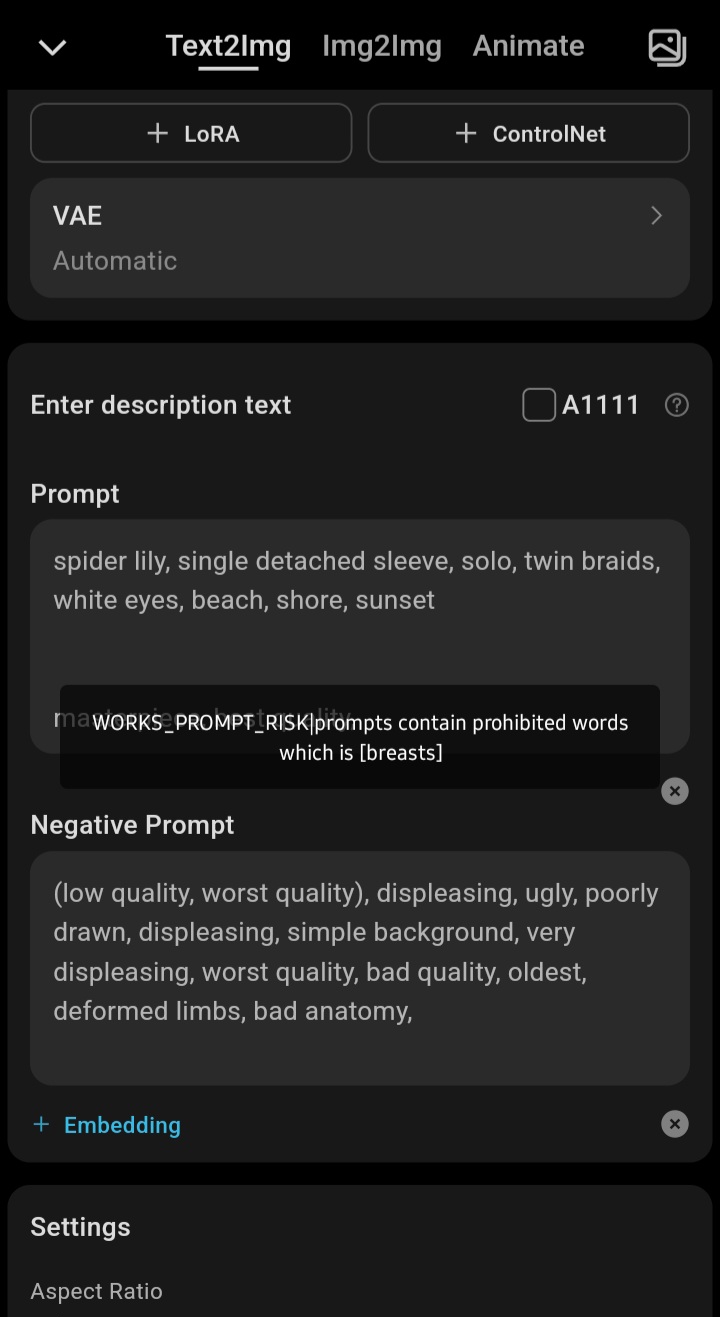Add a ControlNet
Image resolution: width=720 pixels, height=1317 pixels.
528,133
